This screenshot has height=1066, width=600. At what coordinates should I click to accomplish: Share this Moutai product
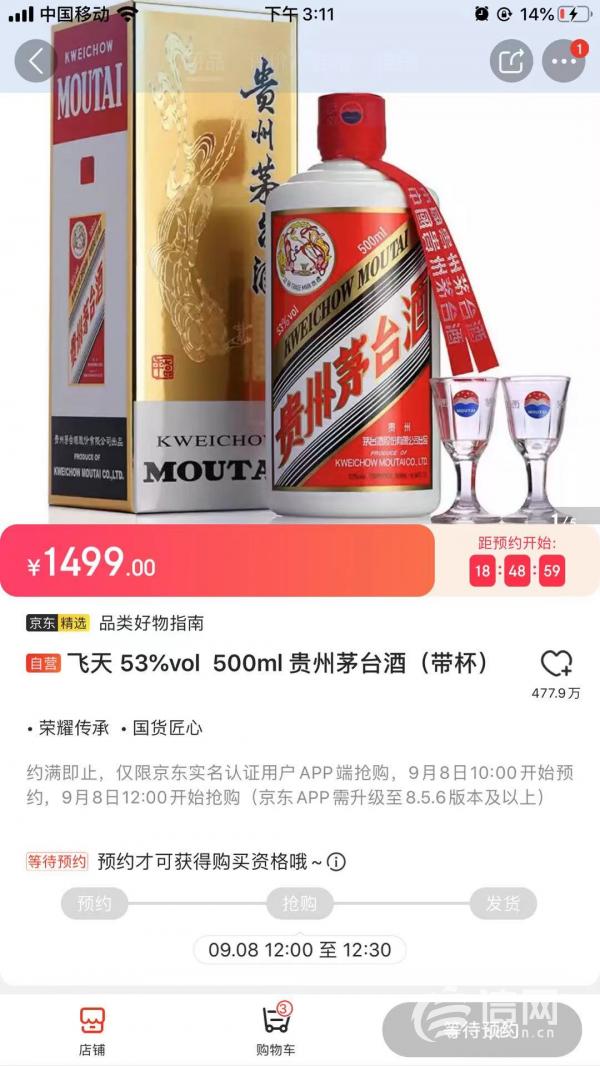(x=511, y=61)
